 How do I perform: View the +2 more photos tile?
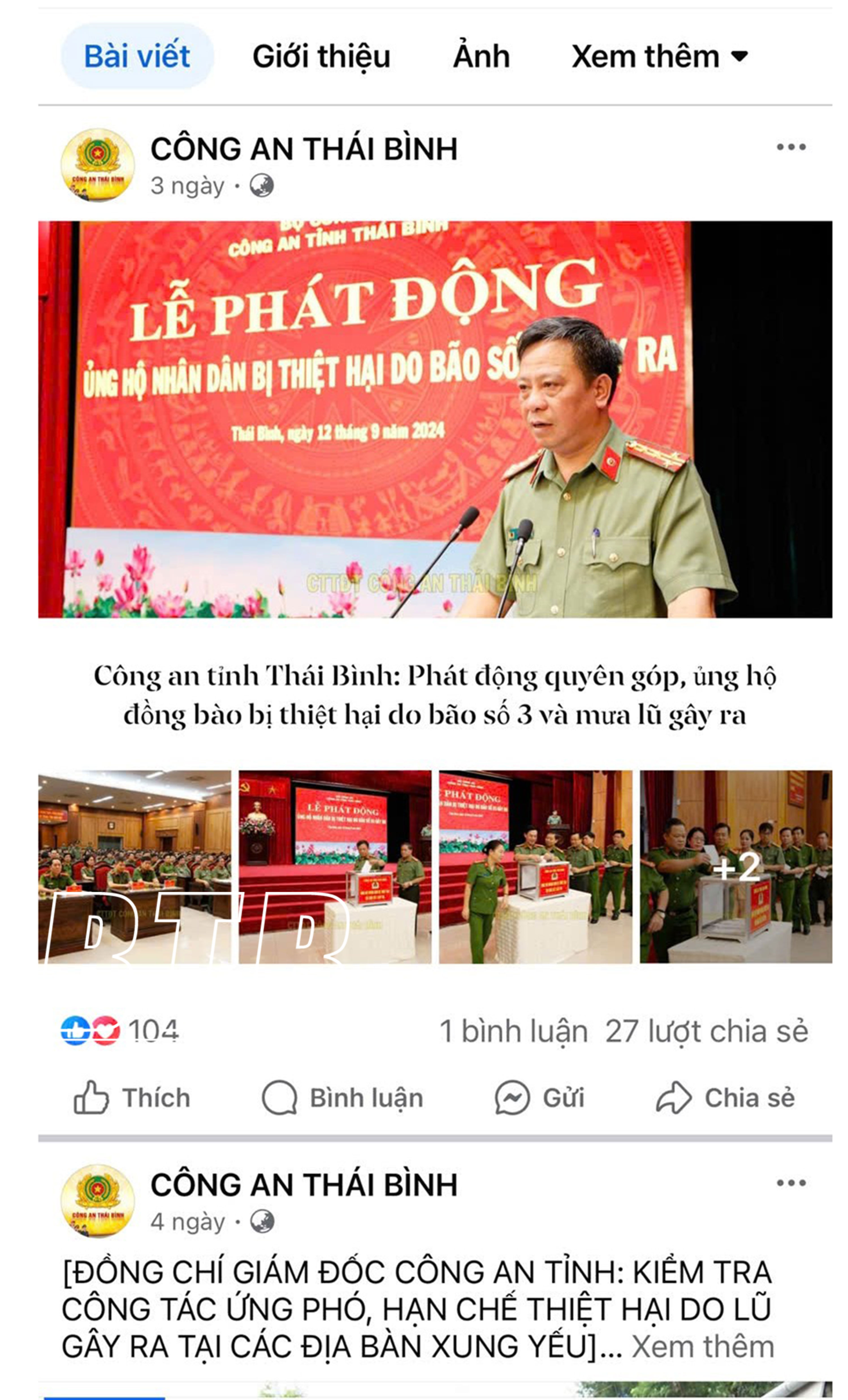coord(735,866)
